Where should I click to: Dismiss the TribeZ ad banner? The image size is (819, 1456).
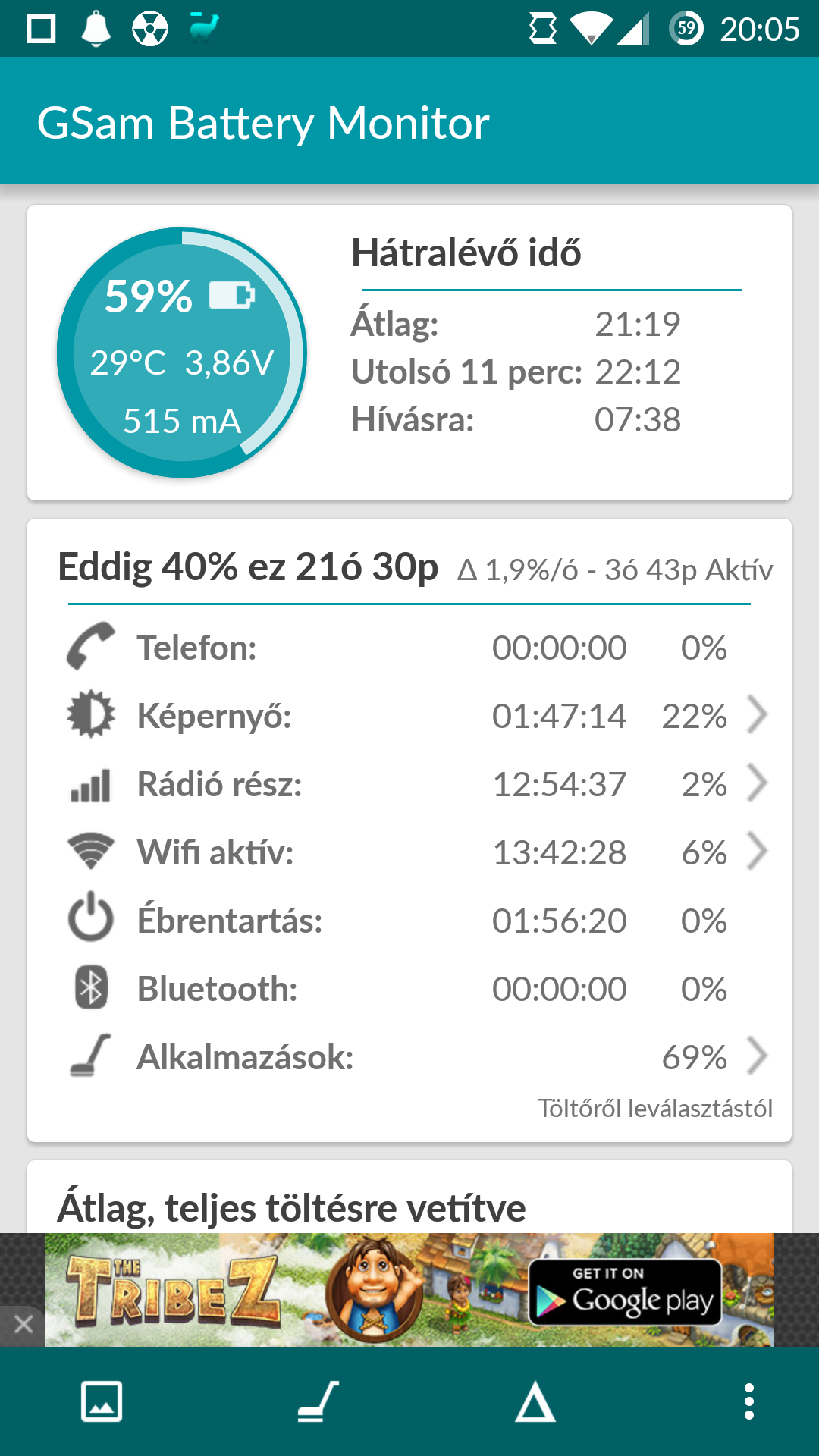point(23,1324)
